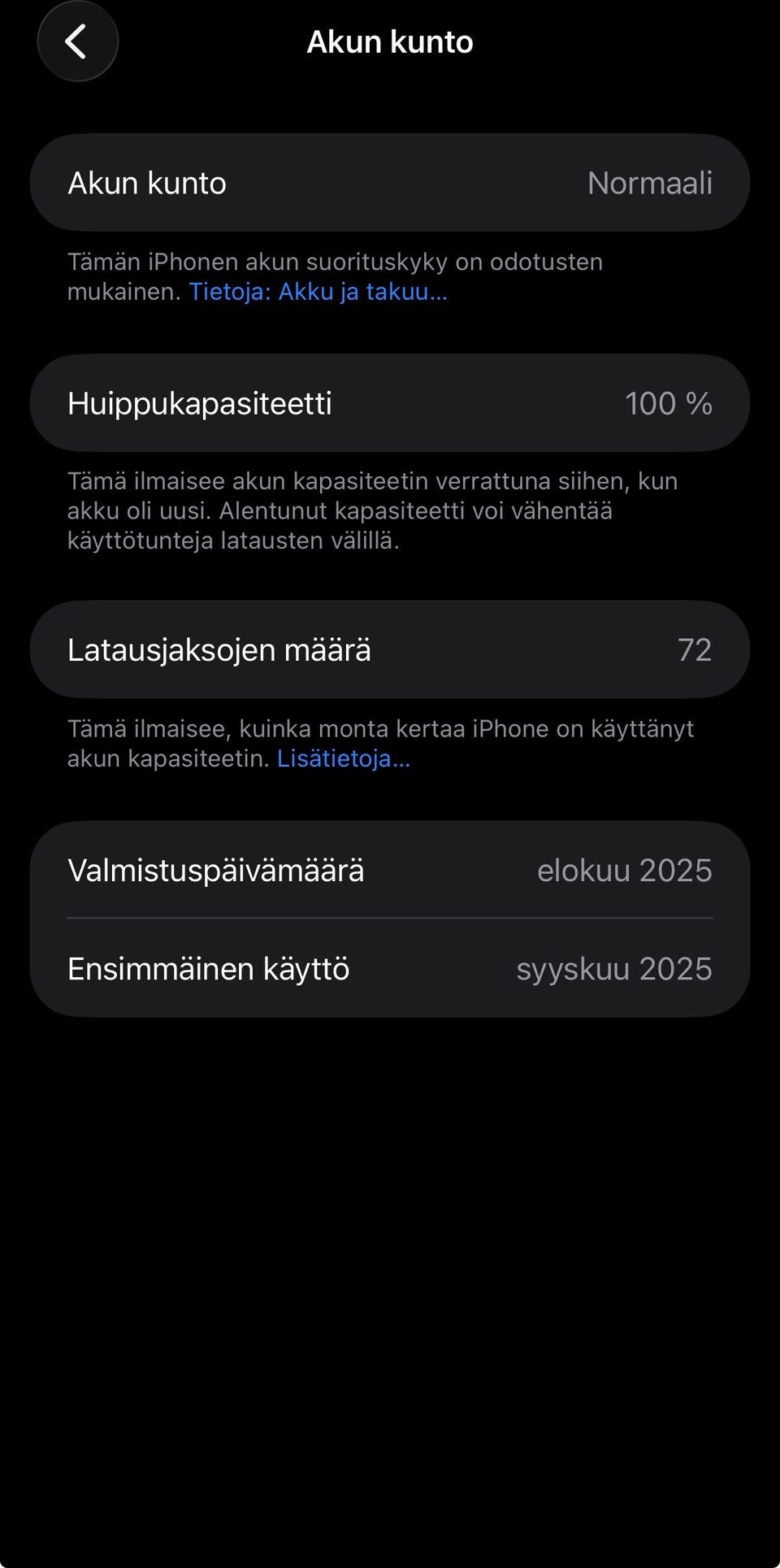Select the value elokuu 2025
The image size is (780, 1568).
pyautogui.click(x=625, y=870)
